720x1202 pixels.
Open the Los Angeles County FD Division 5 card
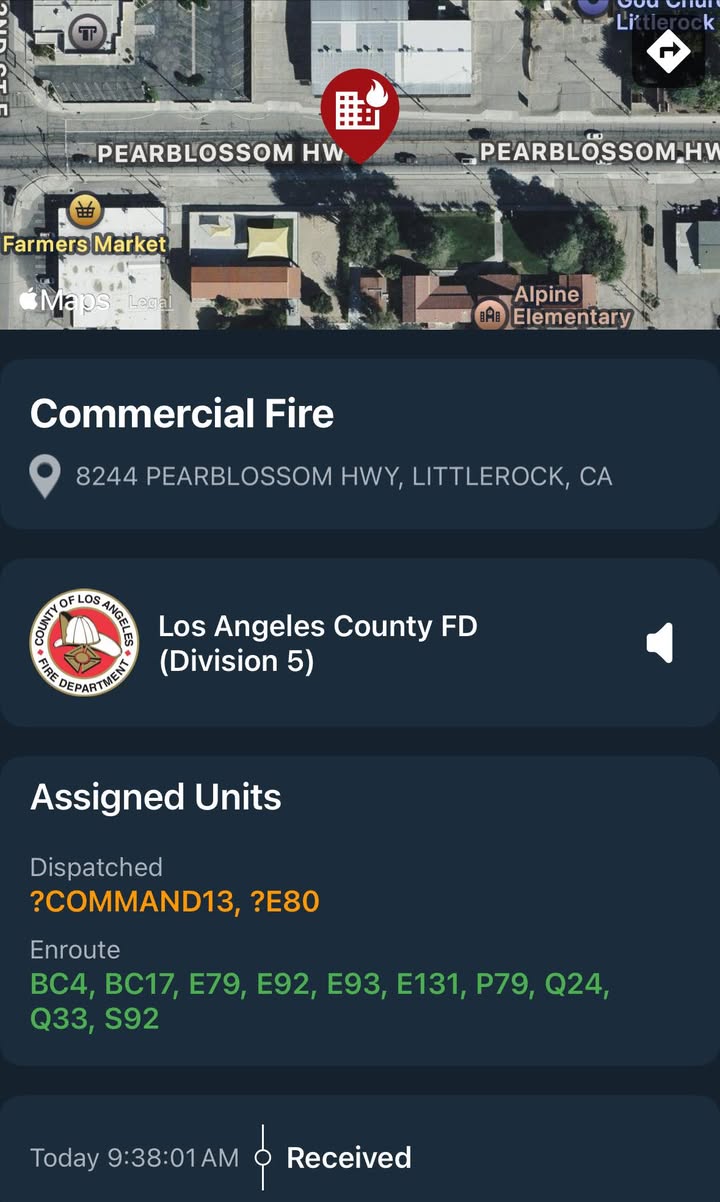[360, 643]
